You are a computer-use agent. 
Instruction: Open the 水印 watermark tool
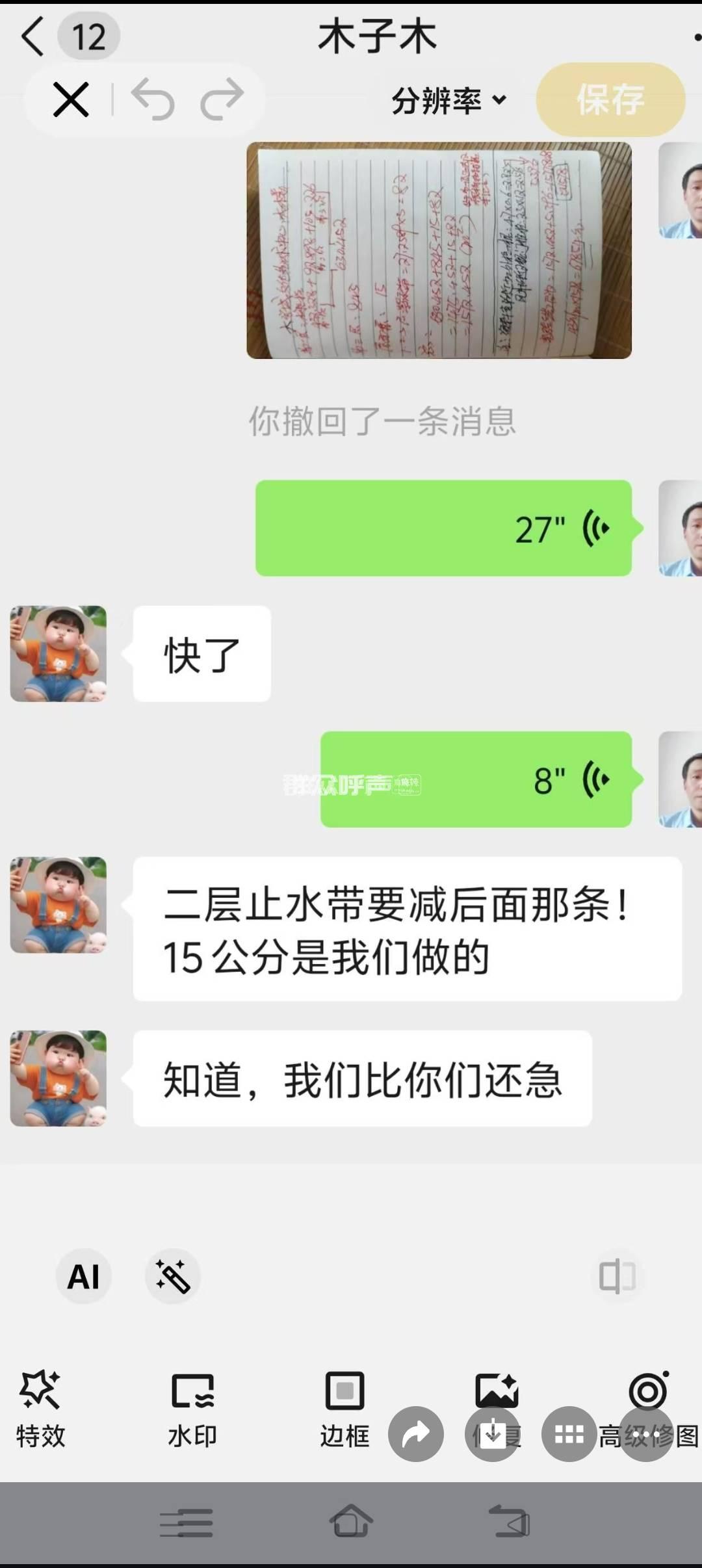tap(192, 1407)
